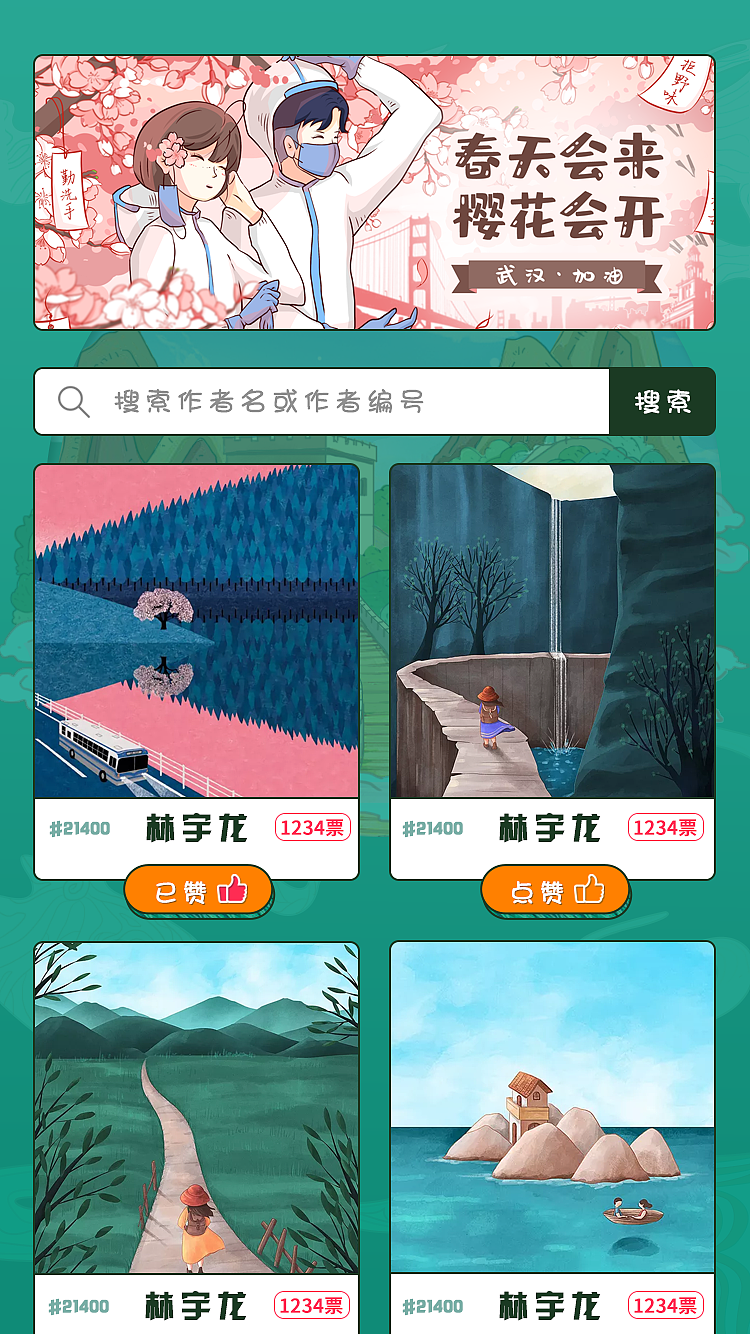
Task: Click the magnifying glass search icon
Action: click(72, 401)
